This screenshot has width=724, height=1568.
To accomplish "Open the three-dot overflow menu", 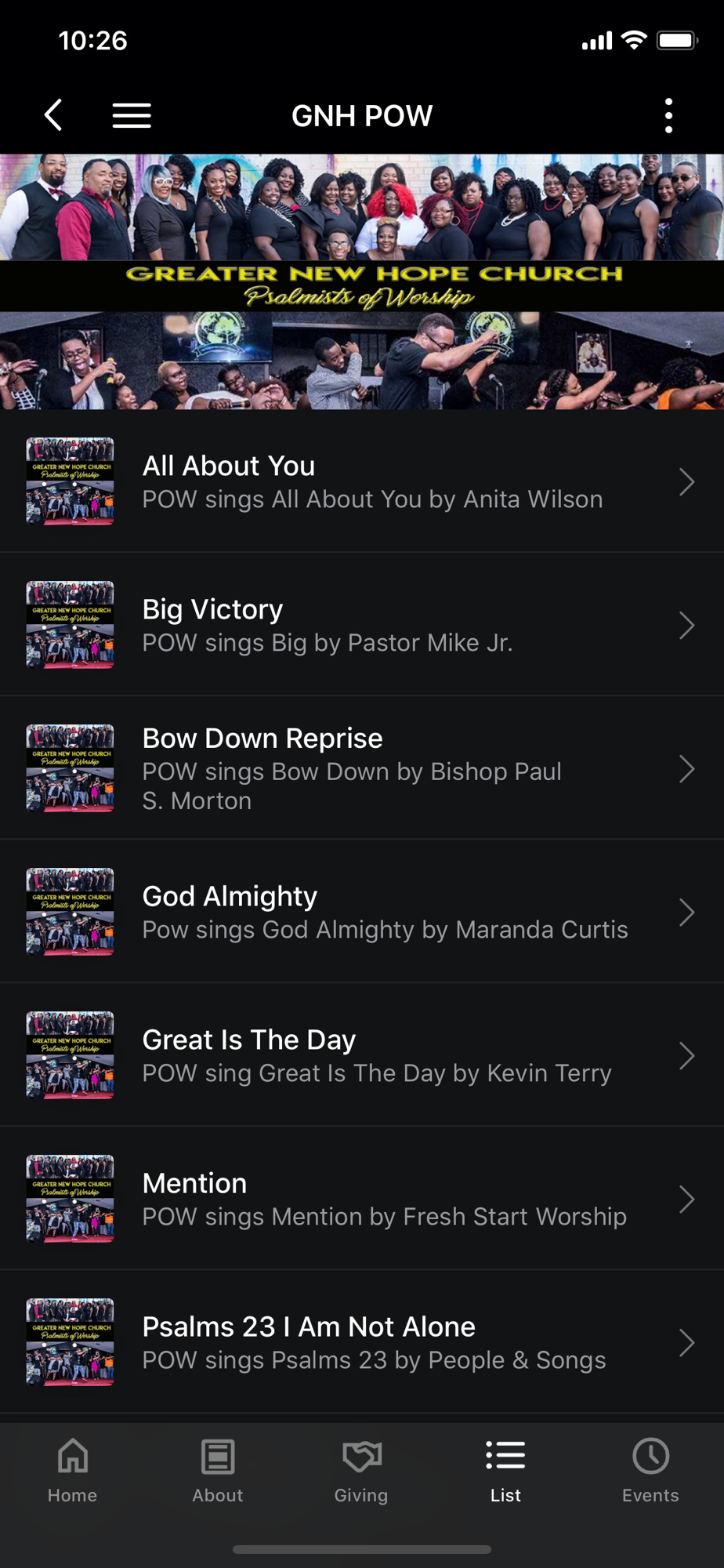I will (668, 115).
